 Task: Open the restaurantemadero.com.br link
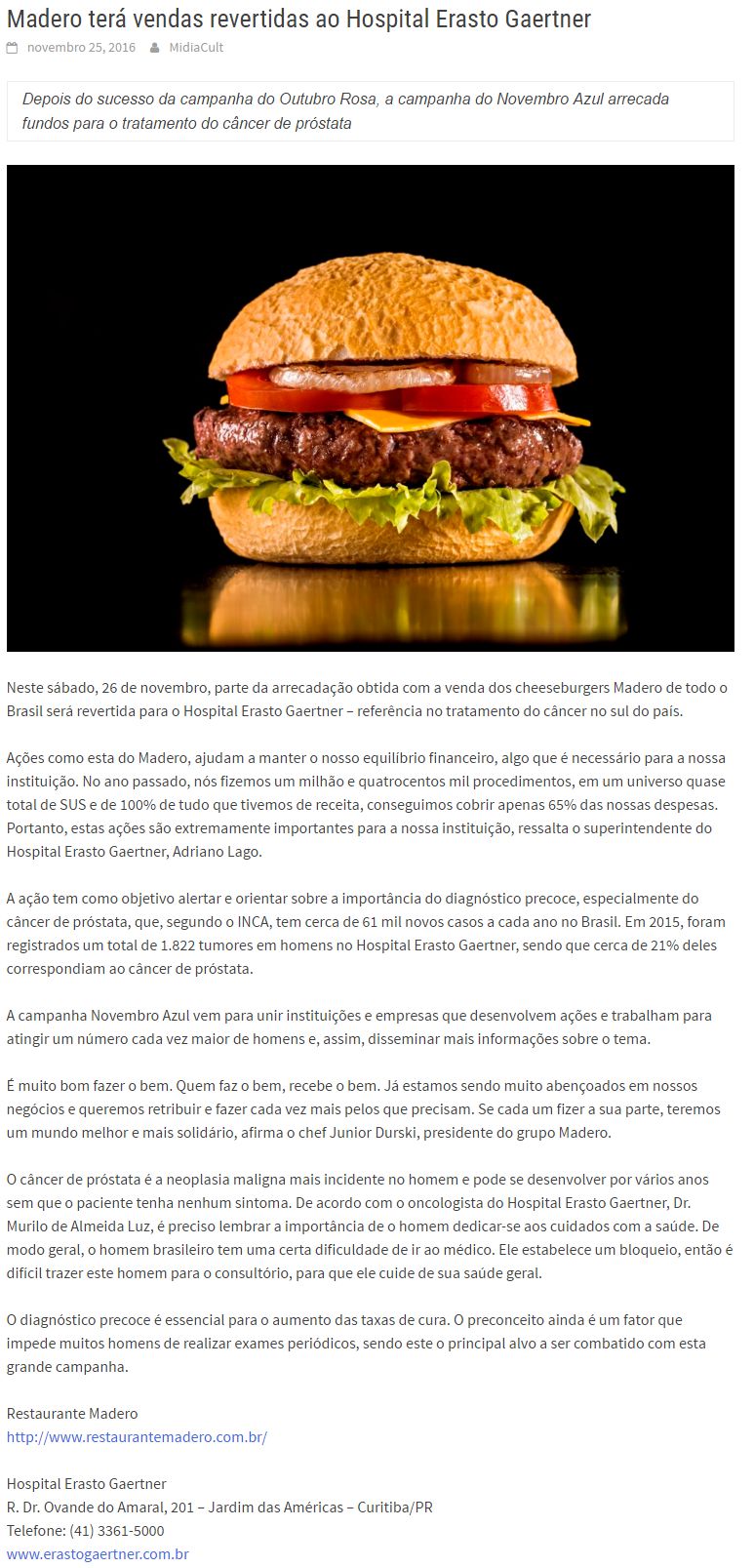click(137, 1436)
